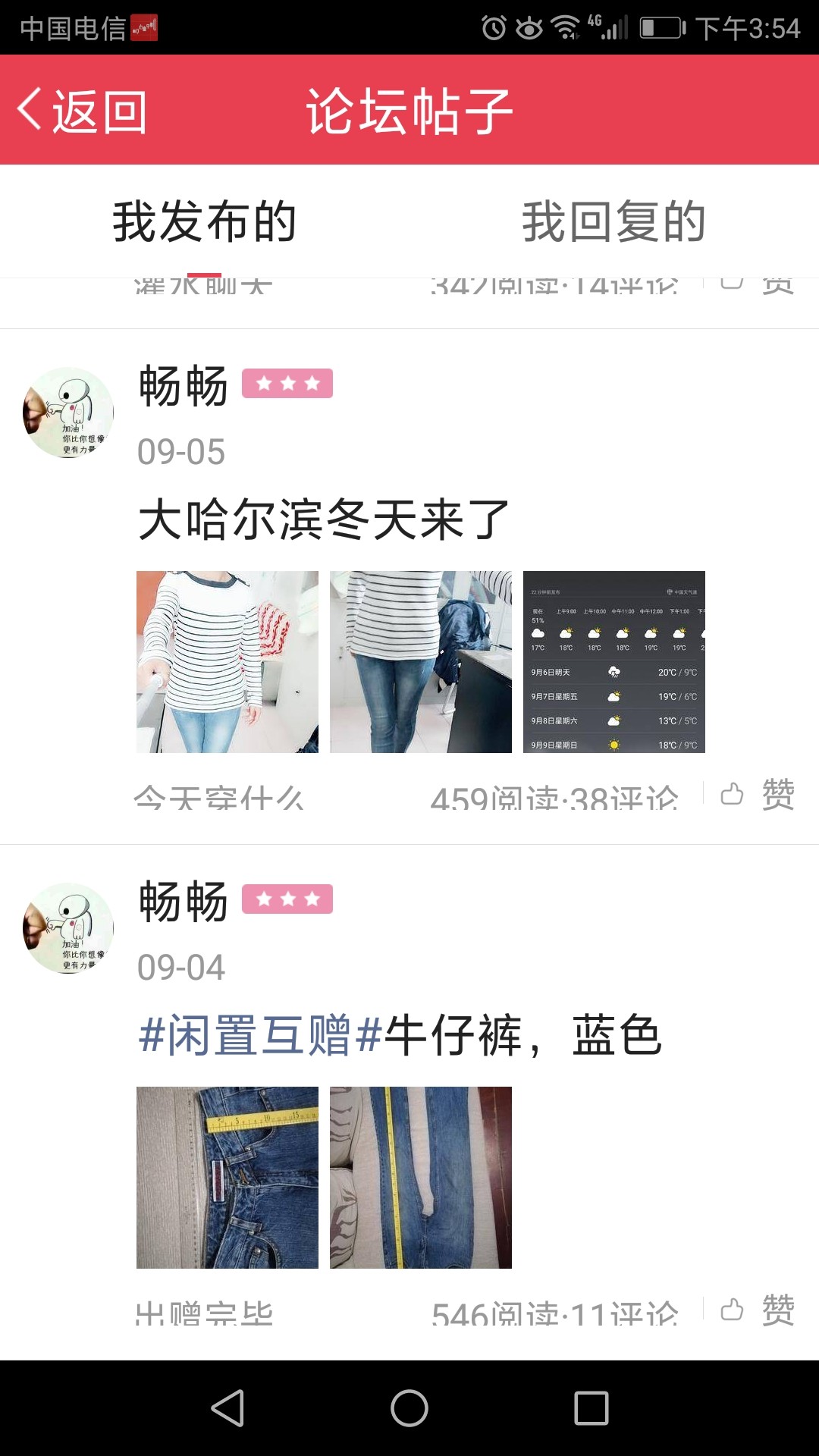This screenshot has width=819, height=1456.
Task: Tap the 返回 back button
Action: click(x=82, y=111)
